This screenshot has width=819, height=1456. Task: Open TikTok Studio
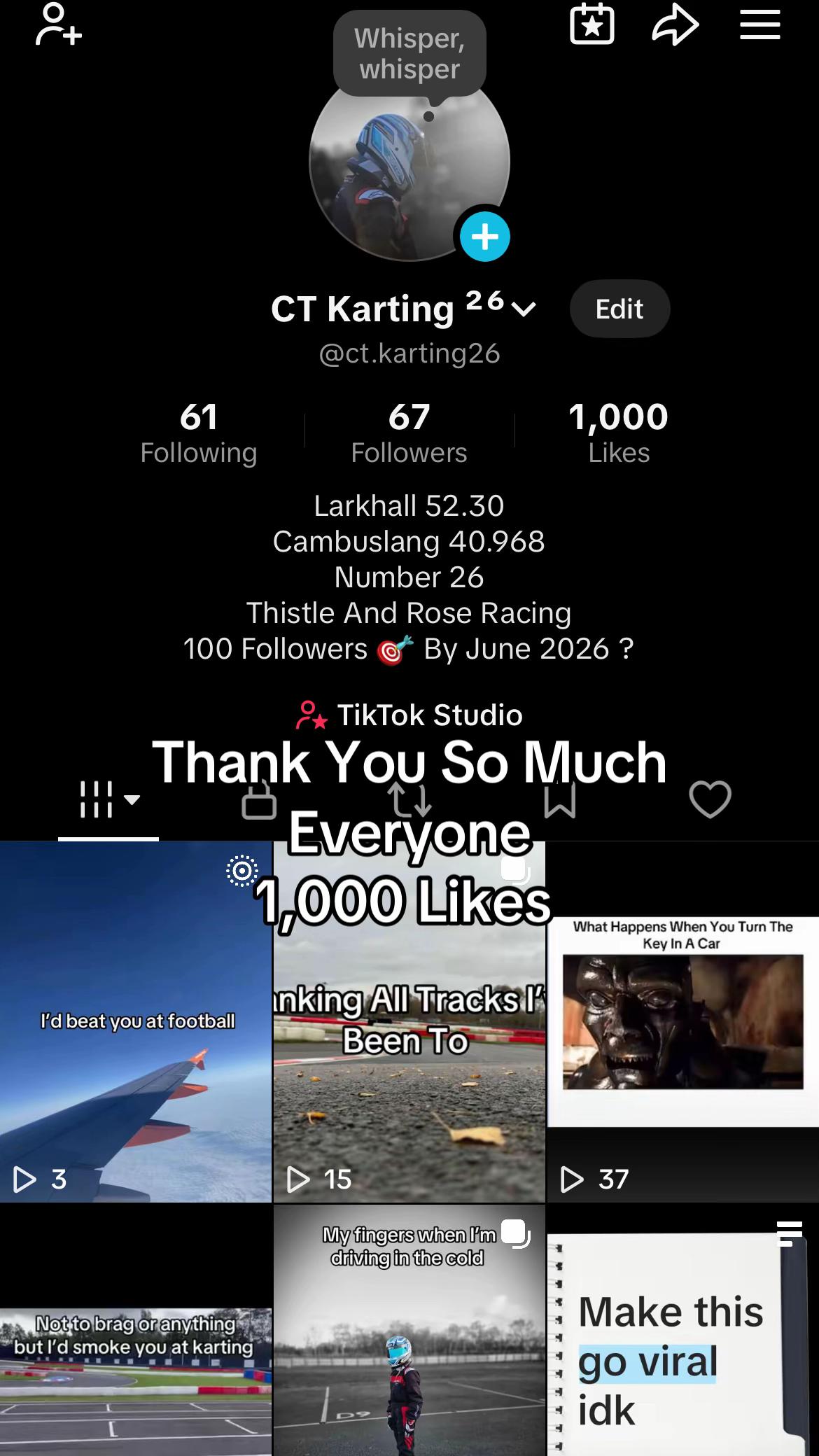(x=409, y=715)
